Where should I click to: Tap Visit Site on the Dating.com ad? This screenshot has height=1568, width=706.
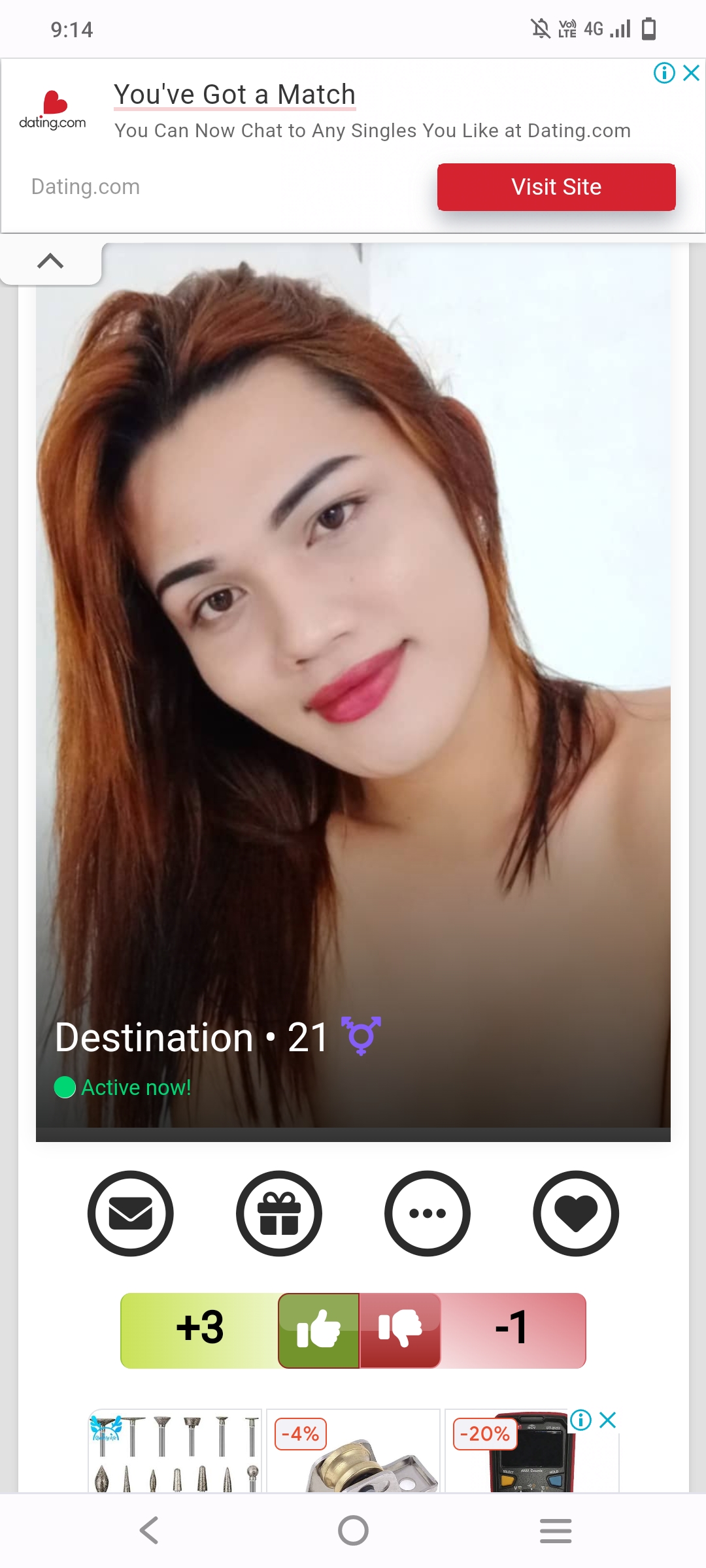pos(556,187)
